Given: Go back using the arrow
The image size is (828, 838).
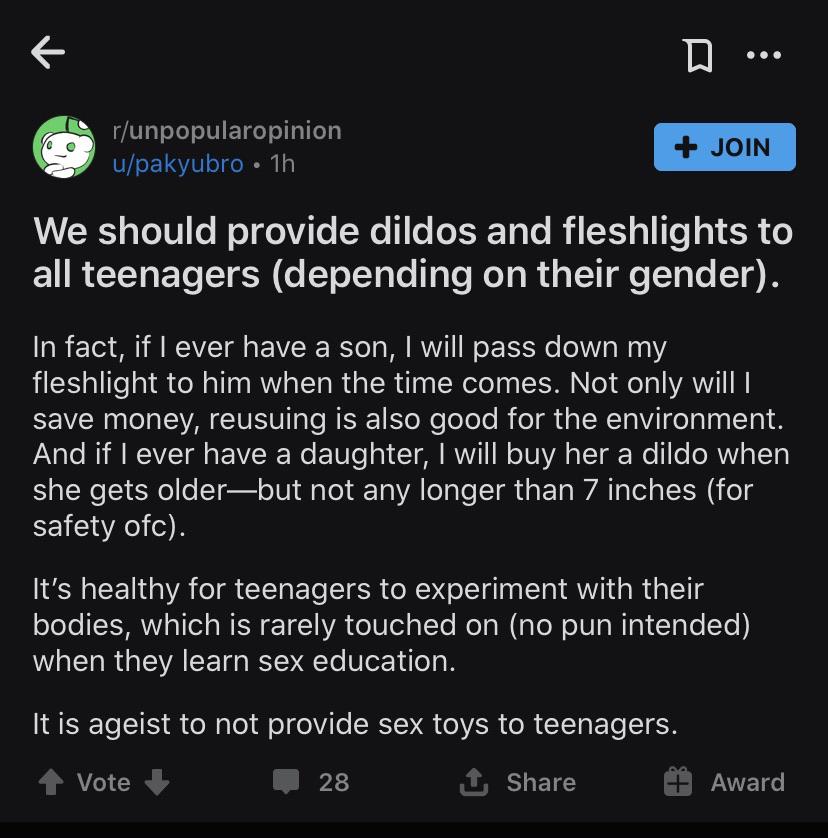Looking at the screenshot, I should pos(48,53).
